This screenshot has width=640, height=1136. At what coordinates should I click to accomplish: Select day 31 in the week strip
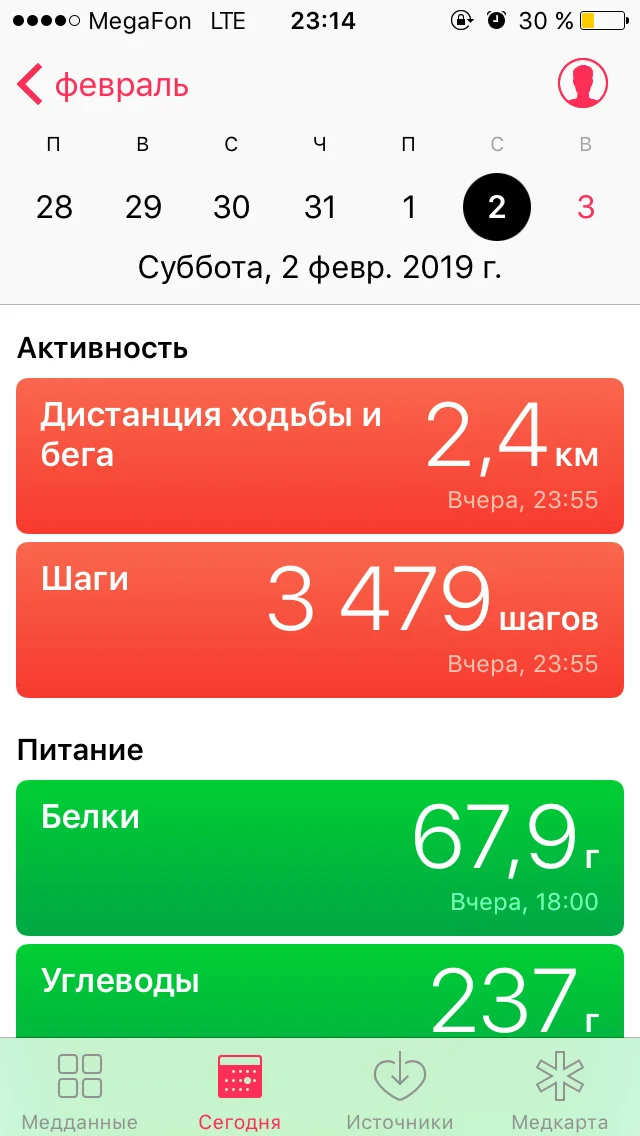pos(320,208)
